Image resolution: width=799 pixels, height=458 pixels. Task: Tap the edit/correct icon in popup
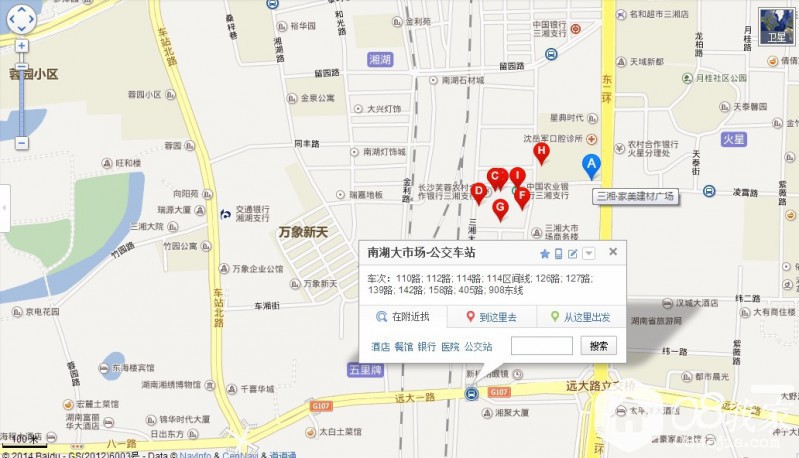click(573, 254)
